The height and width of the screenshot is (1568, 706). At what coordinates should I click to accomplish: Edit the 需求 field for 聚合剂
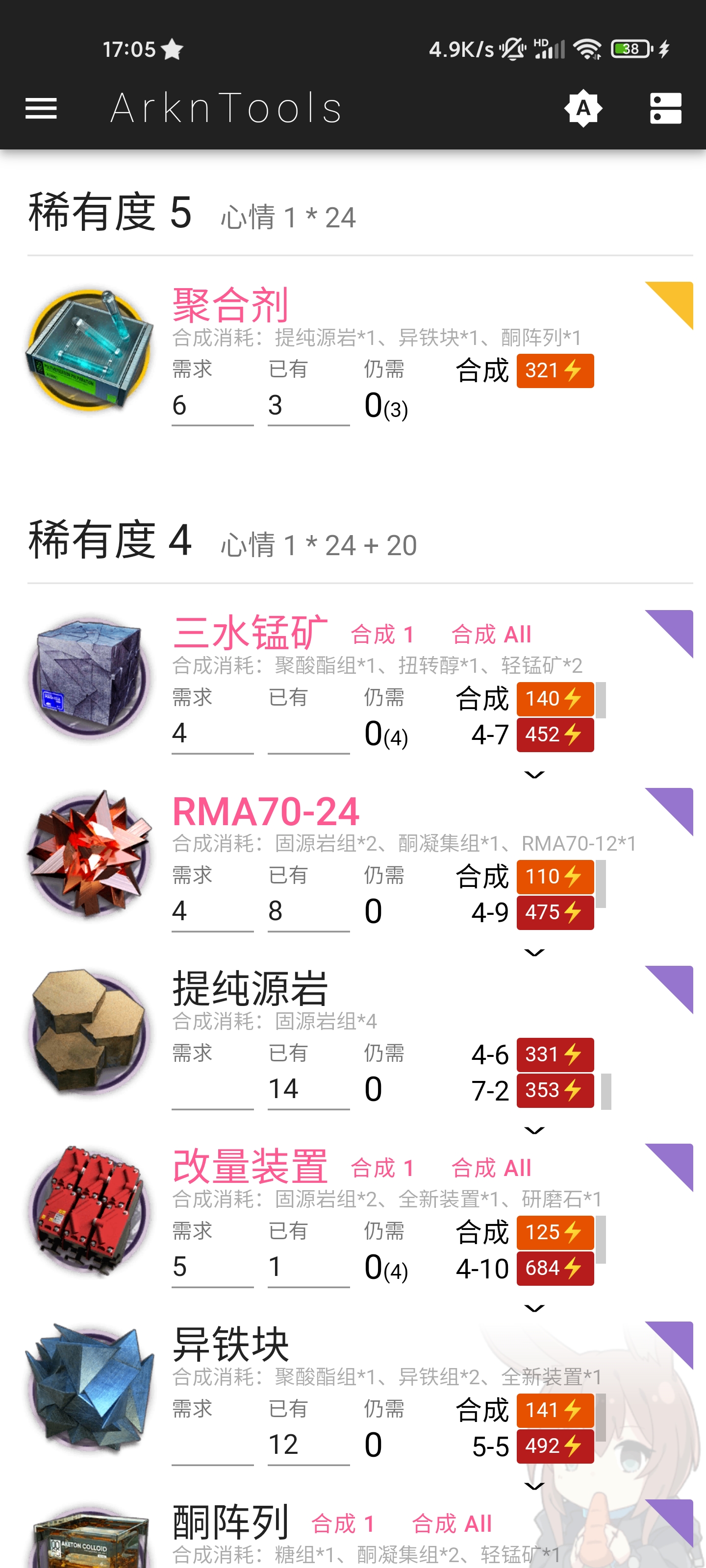click(x=212, y=406)
